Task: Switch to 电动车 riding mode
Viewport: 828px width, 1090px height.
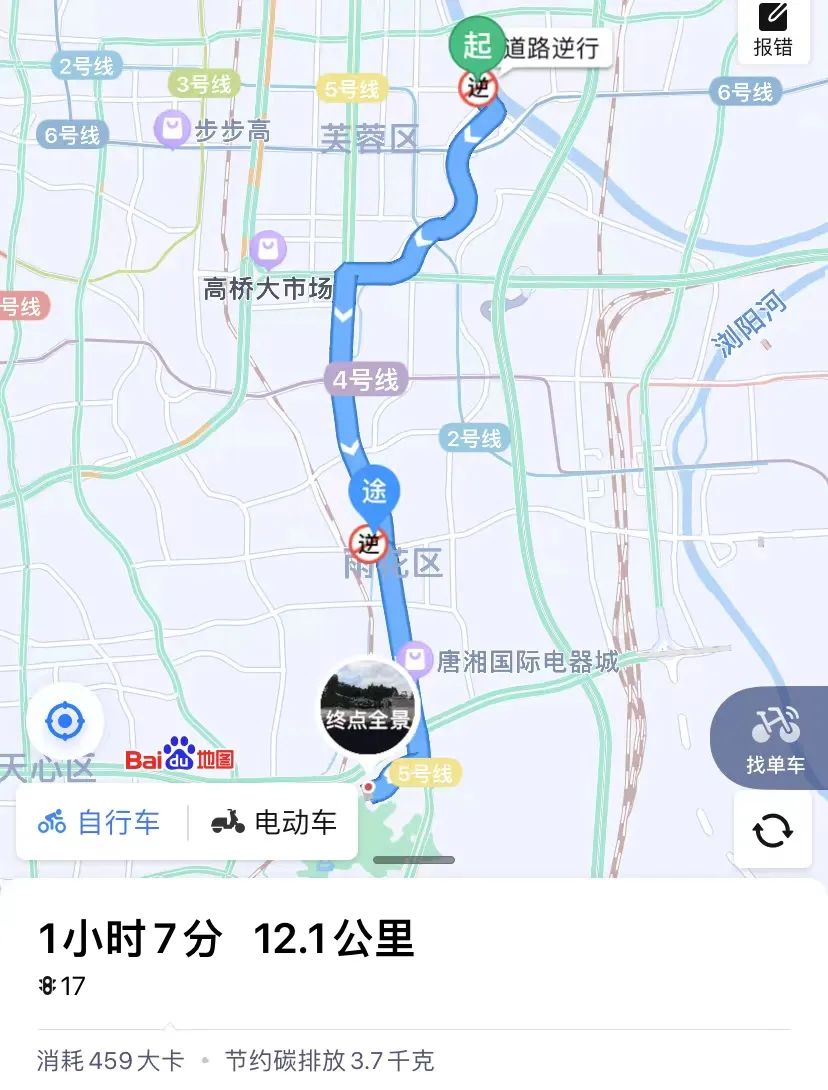Action: [274, 823]
